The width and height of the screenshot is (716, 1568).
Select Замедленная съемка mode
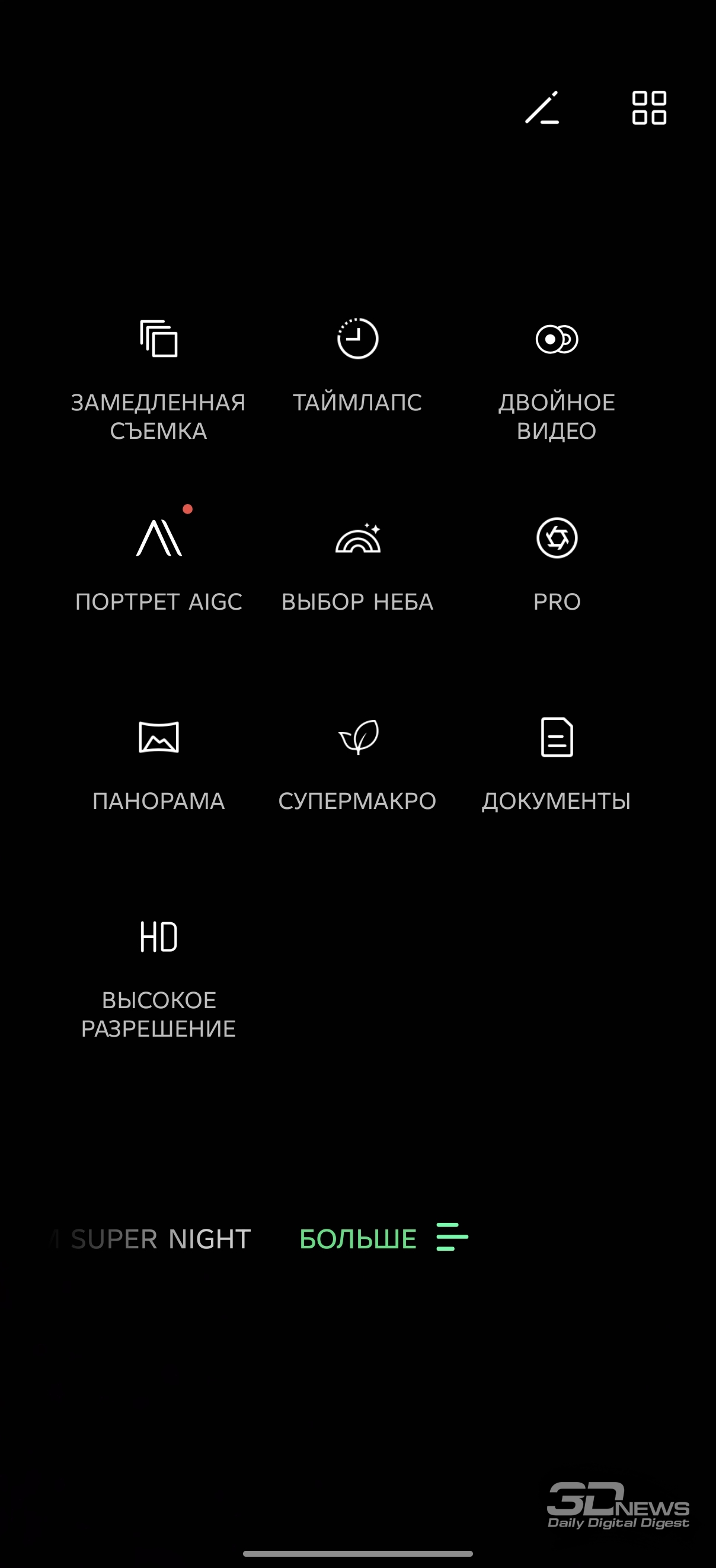[x=158, y=377]
